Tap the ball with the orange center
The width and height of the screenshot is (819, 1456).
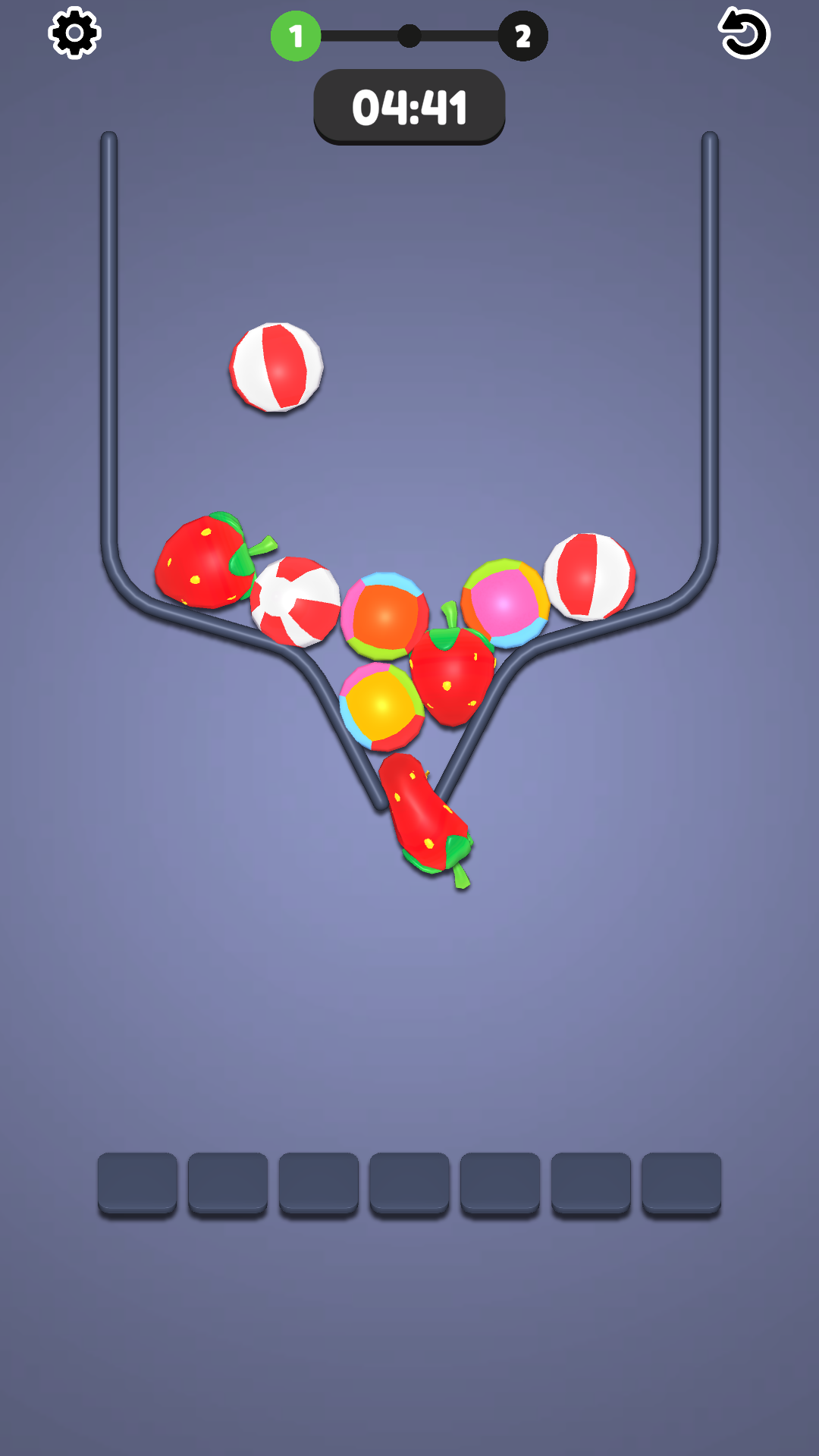click(384, 616)
